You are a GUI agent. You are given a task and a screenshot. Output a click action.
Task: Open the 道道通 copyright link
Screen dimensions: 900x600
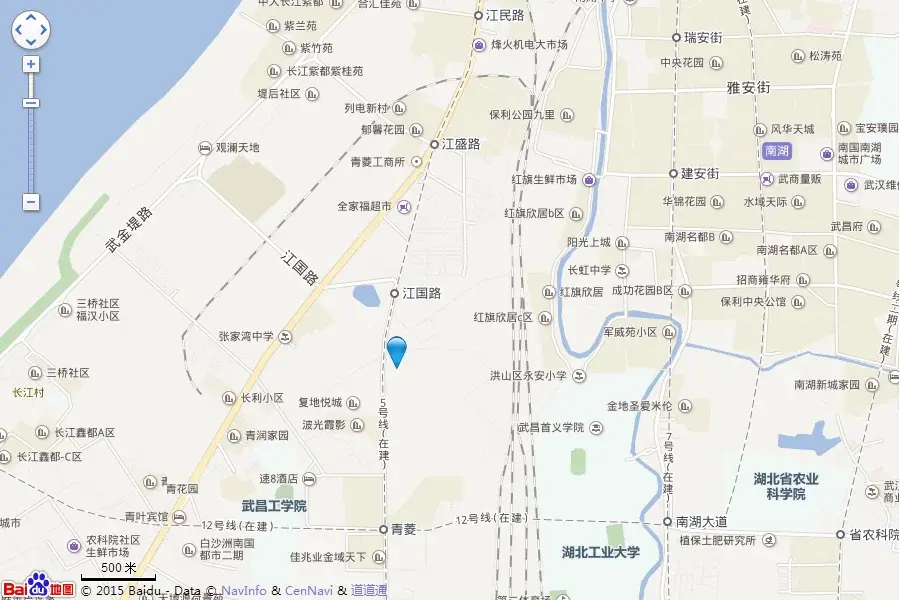click(x=368, y=591)
